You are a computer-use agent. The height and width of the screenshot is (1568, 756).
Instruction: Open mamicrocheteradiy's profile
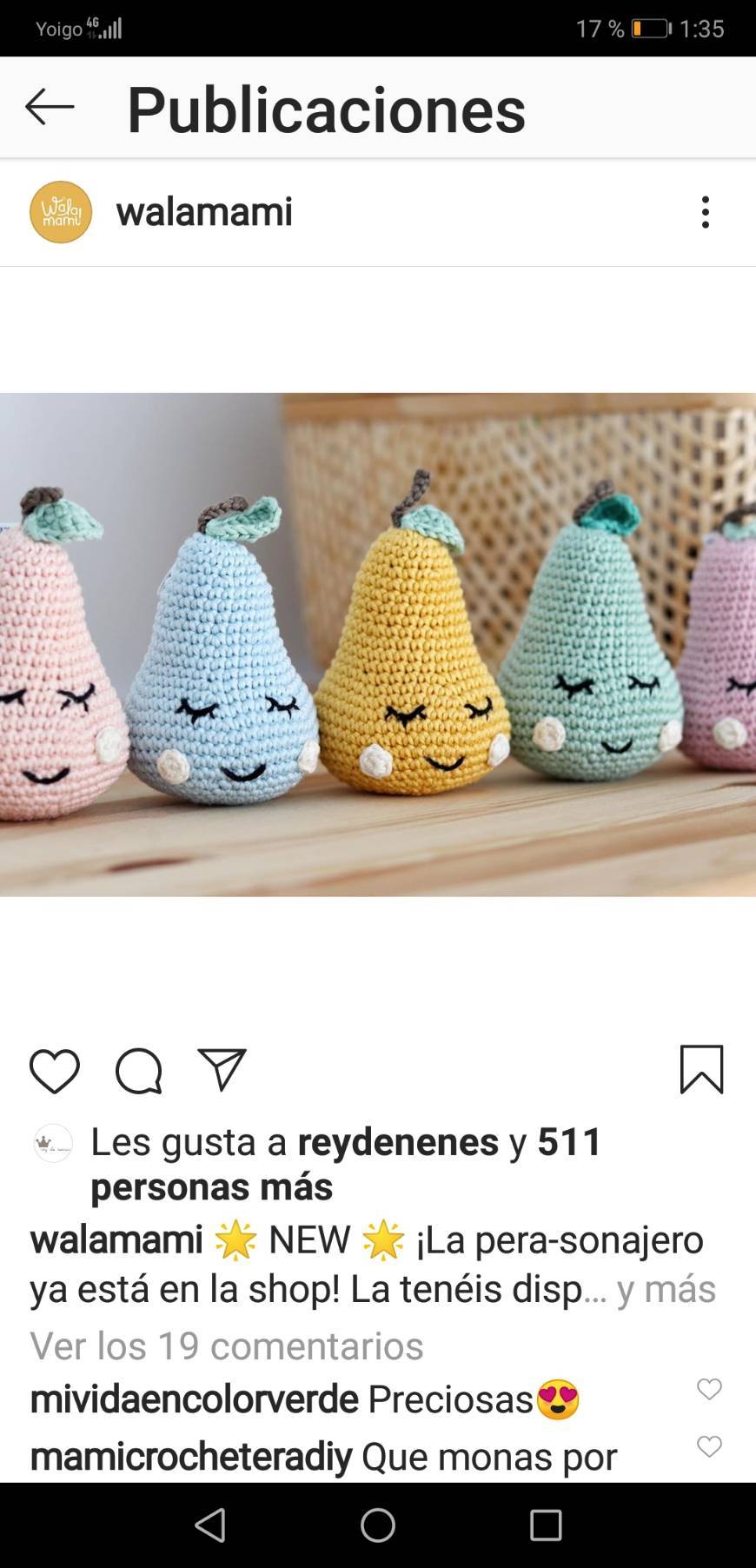(191, 1457)
